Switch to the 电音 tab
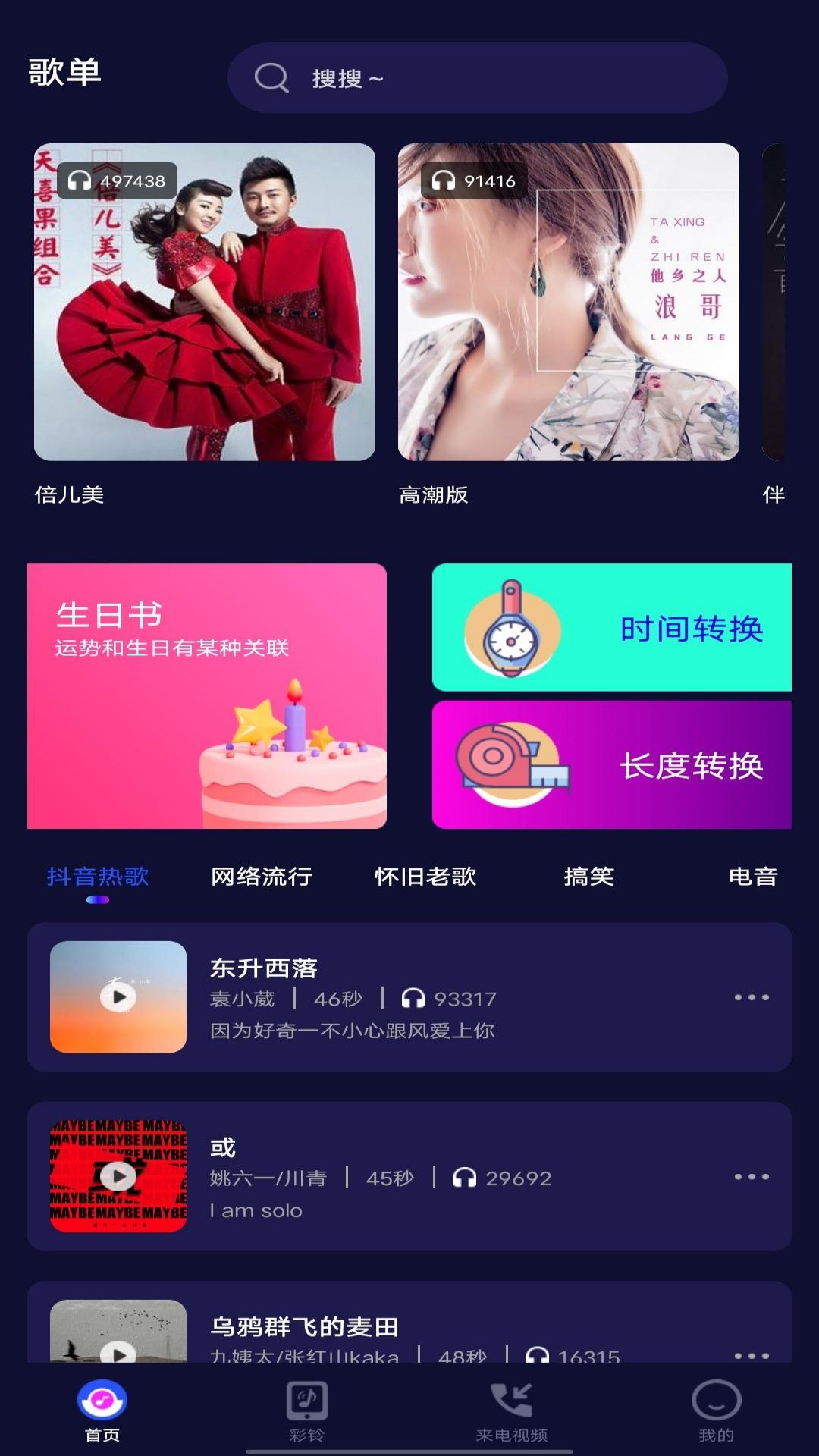Screen dimensions: 819x1456 click(754, 877)
